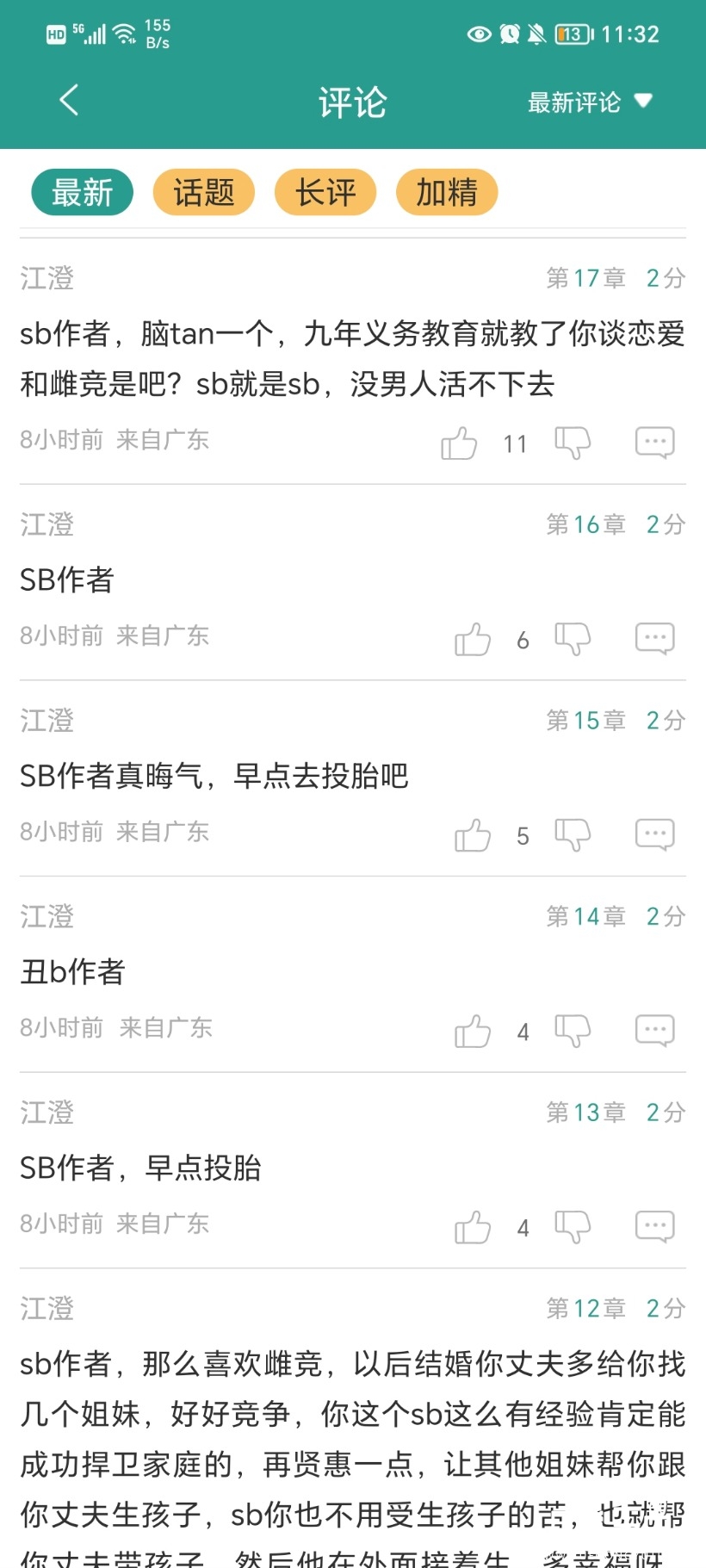Image resolution: width=706 pixels, height=1568 pixels.
Task: Open the 最新评论 sort dropdown
Action: click(575, 102)
